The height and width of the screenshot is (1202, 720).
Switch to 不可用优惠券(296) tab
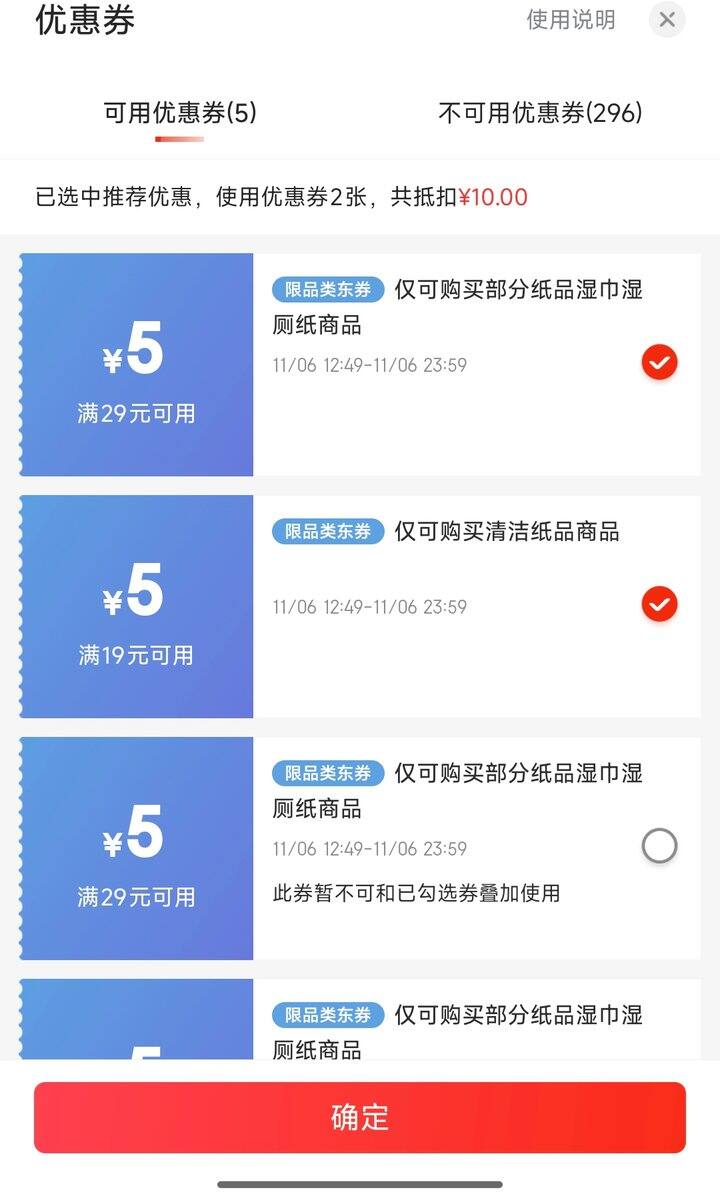click(x=540, y=114)
